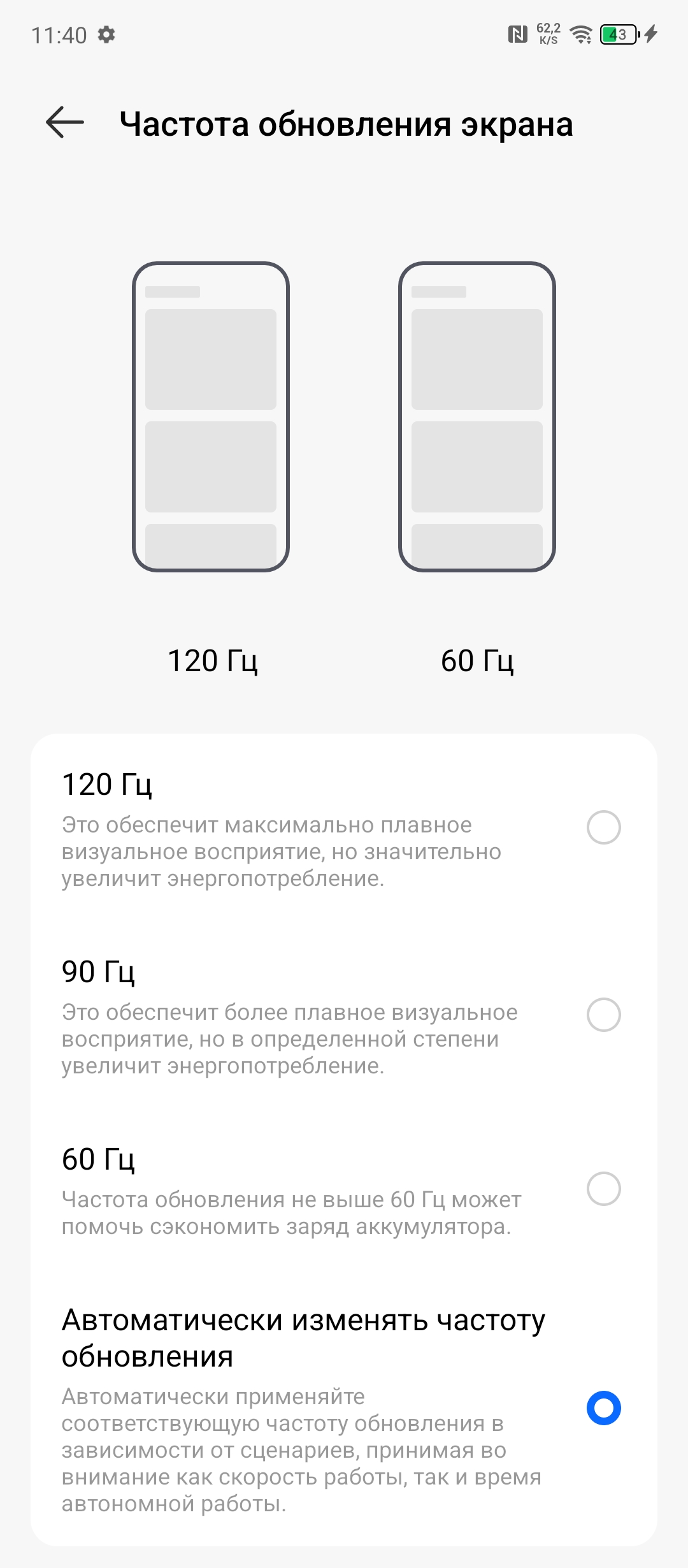Choose the 90 Гц refresh rate

[603, 1015]
